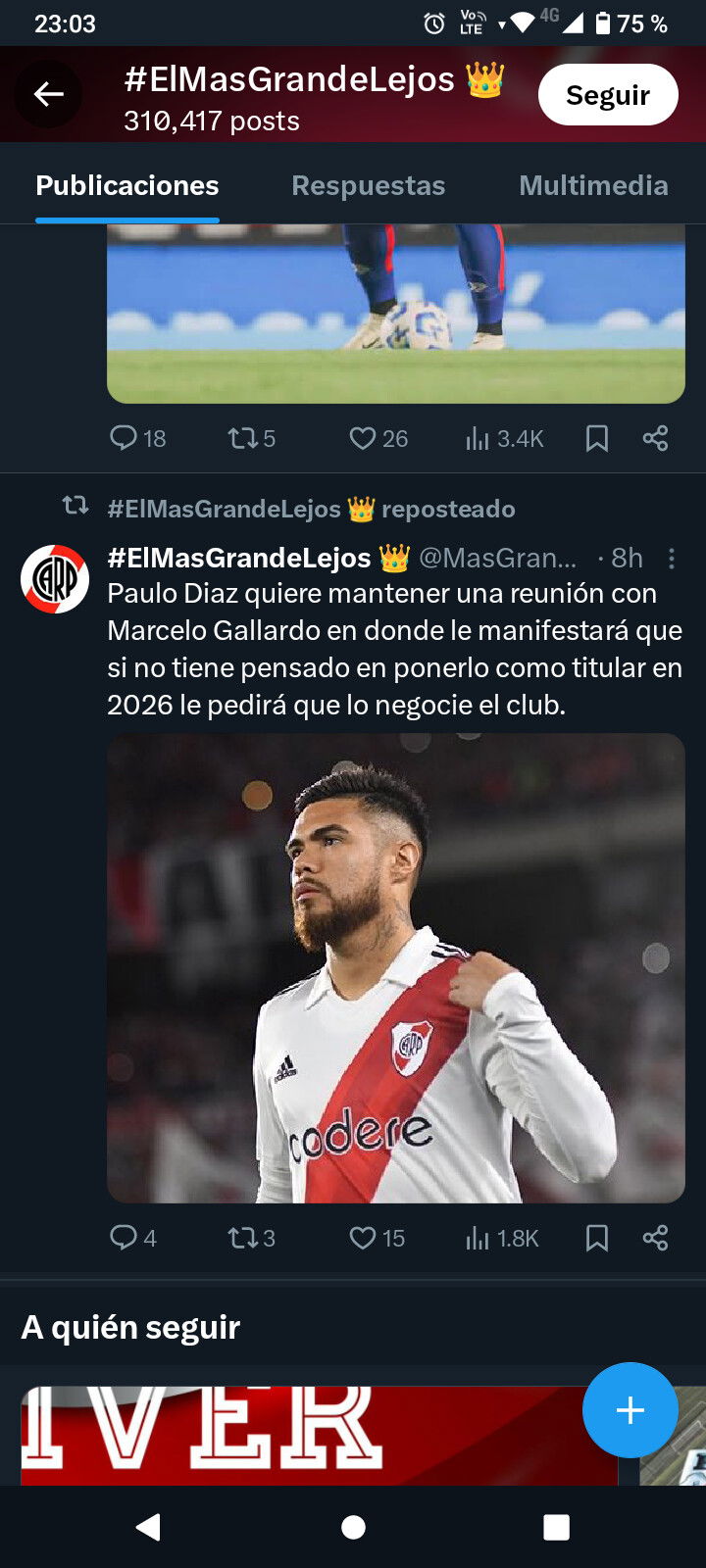The width and height of the screenshot is (706, 1568).
Task: Switch to the Respuestas tab
Action: 368,185
